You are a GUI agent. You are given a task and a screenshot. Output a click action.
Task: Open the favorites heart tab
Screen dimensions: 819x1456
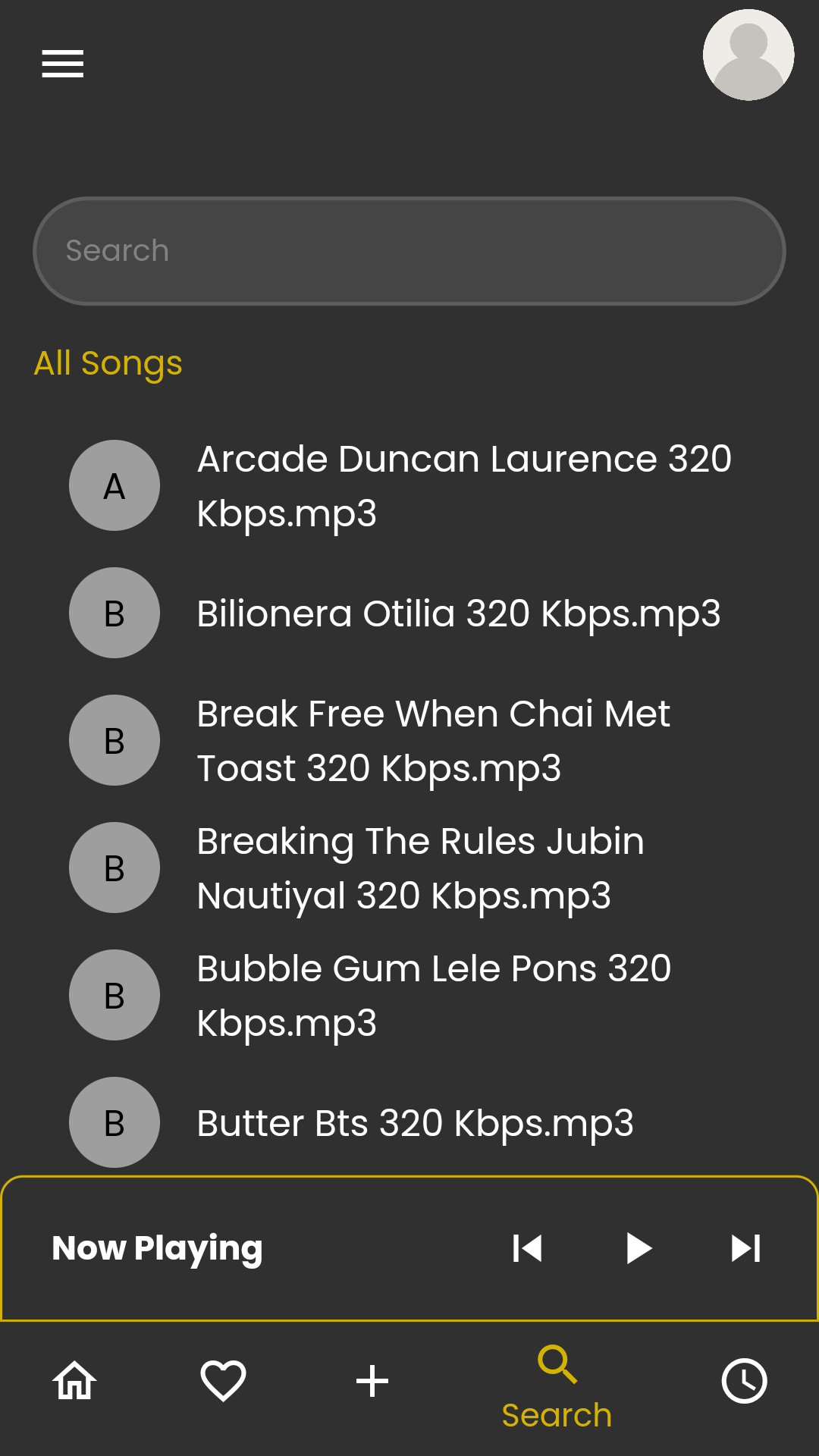[x=223, y=1380]
